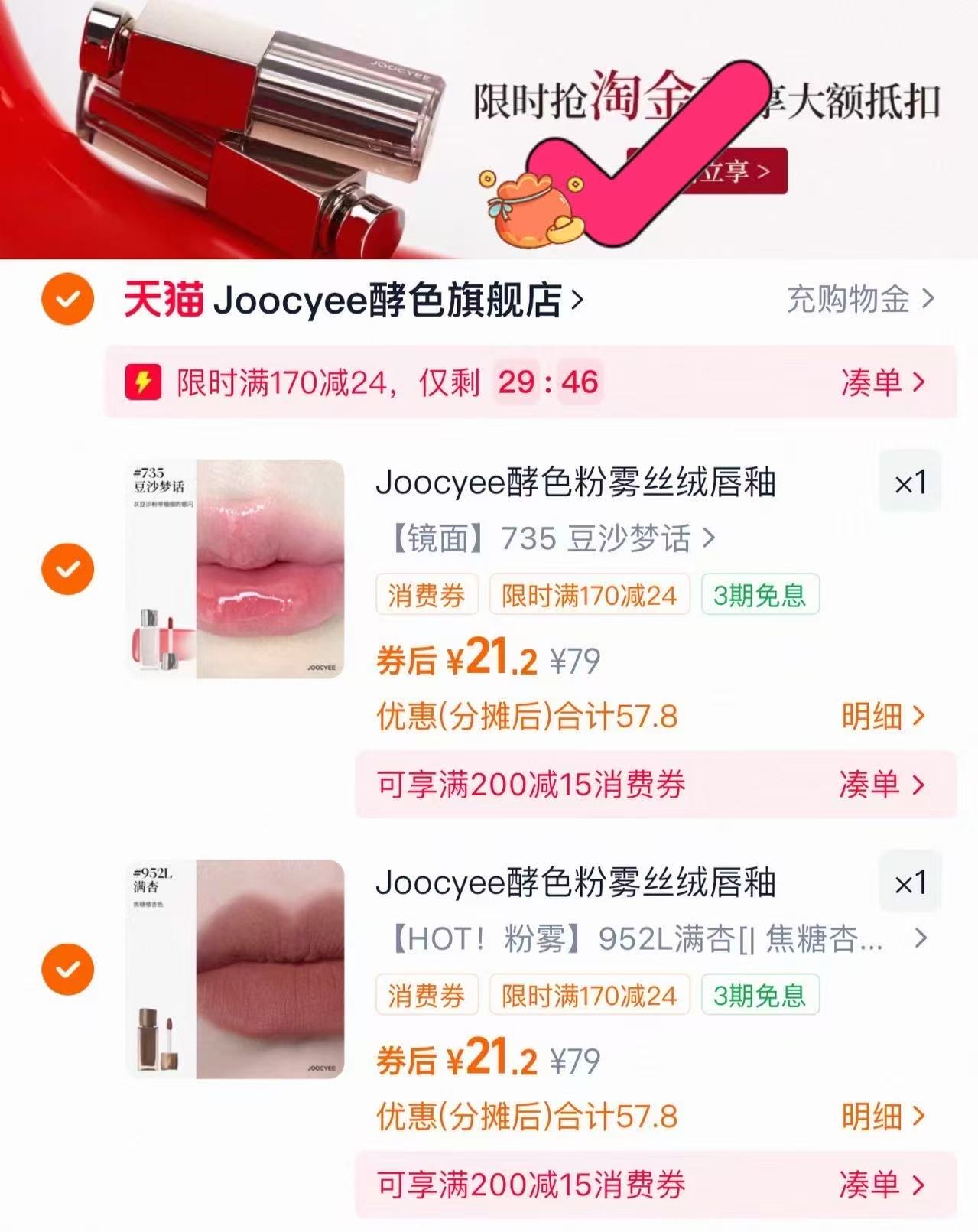The image size is (978, 1232).
Task: Tap the 消费券 coupon tag on first item
Action: click(427, 593)
